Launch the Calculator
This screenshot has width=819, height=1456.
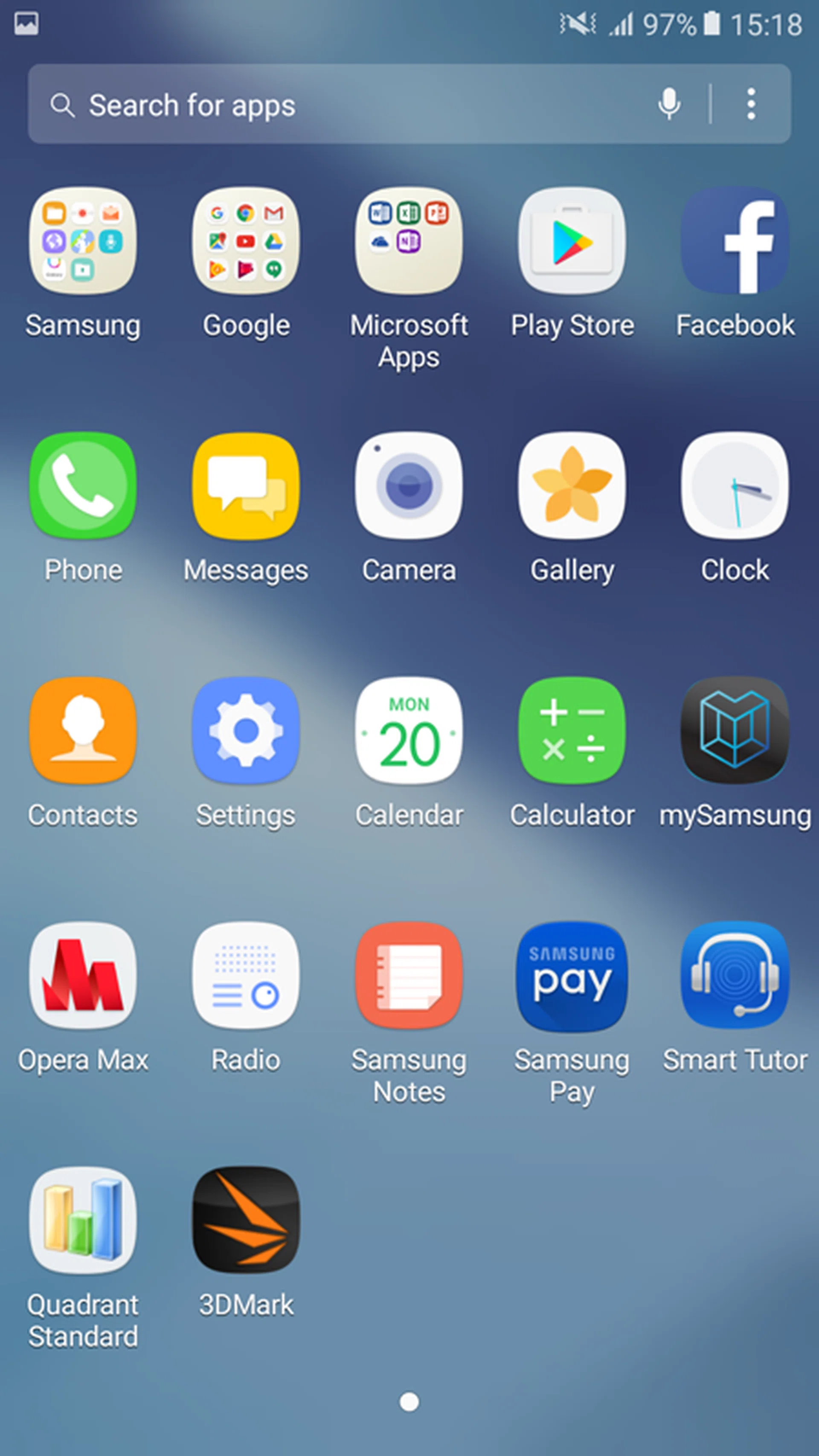point(572,731)
